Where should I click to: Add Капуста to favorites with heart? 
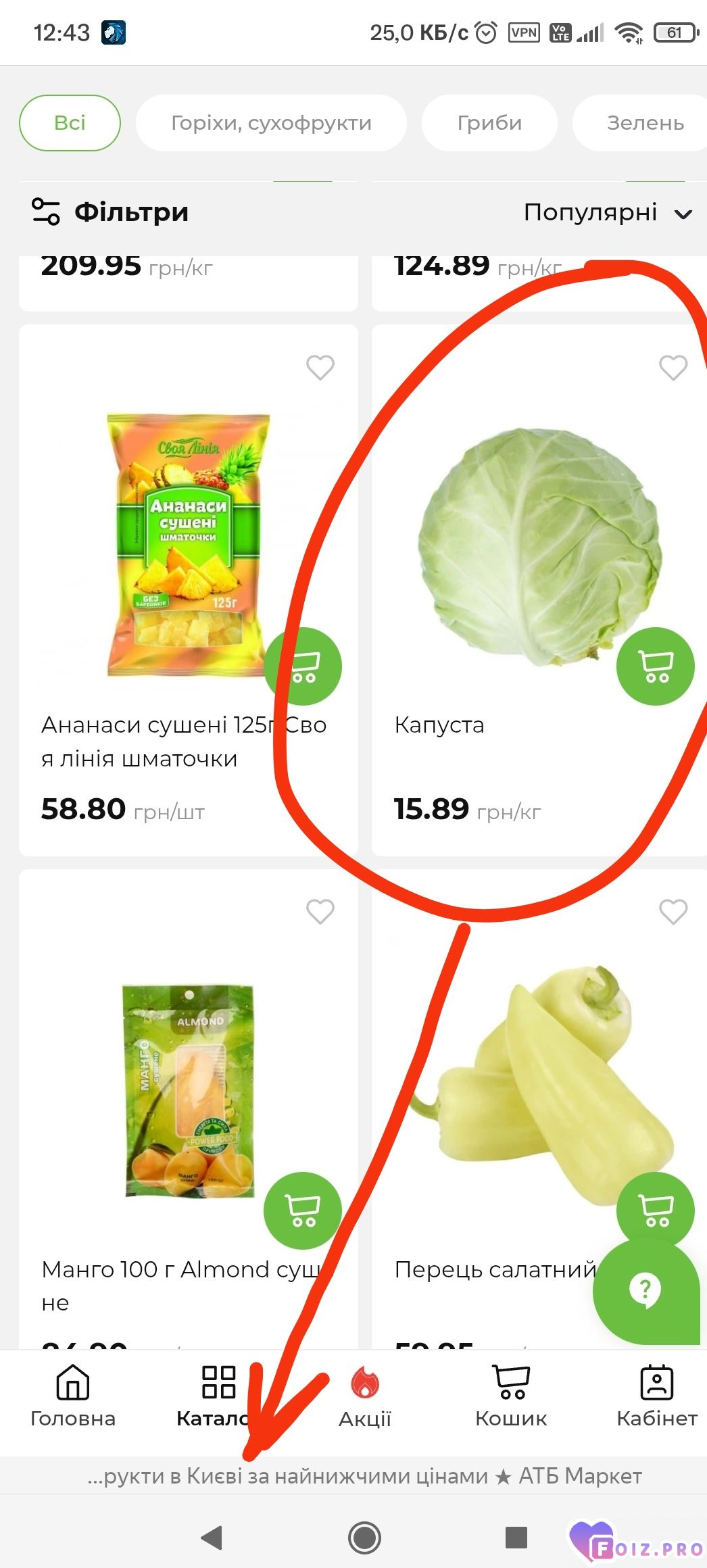point(673,368)
